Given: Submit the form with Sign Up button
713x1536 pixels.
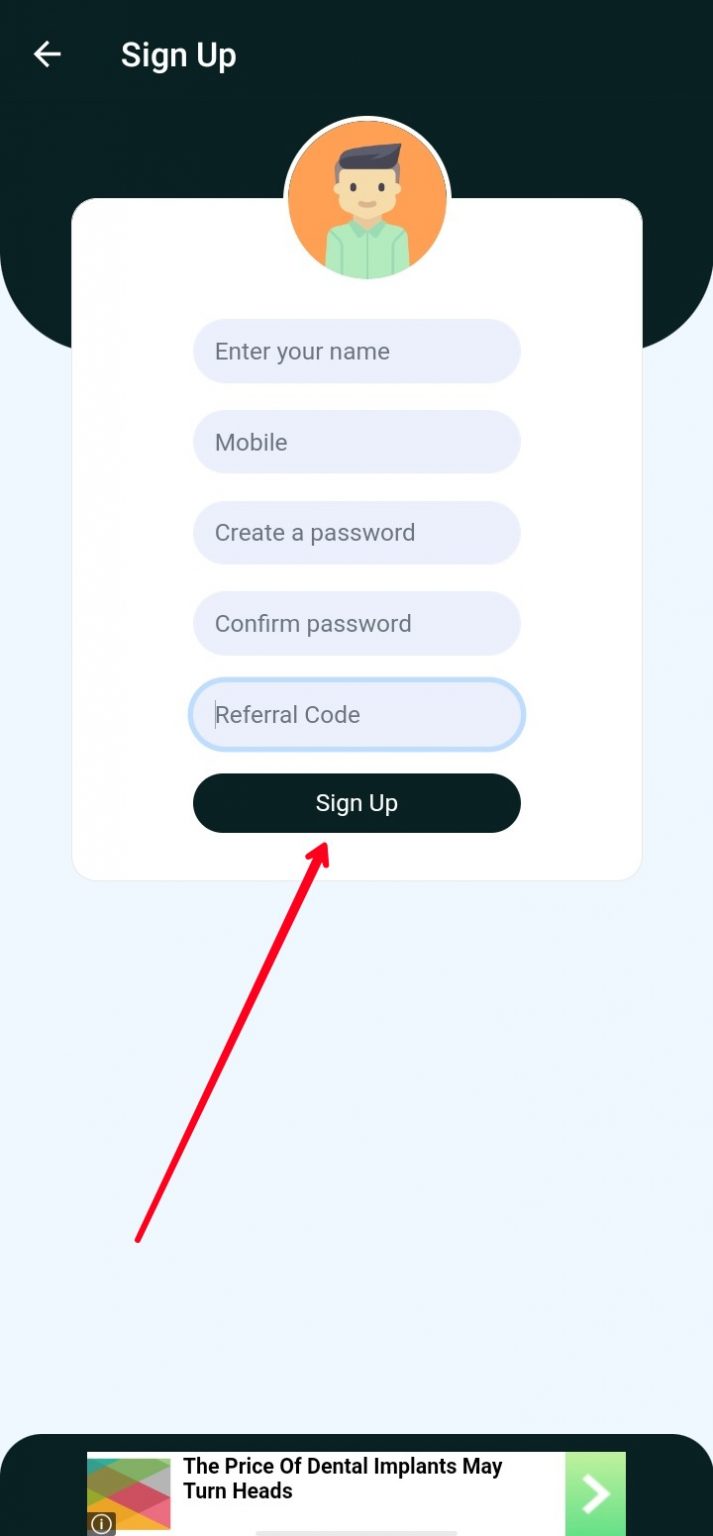Looking at the screenshot, I should (x=357, y=803).
